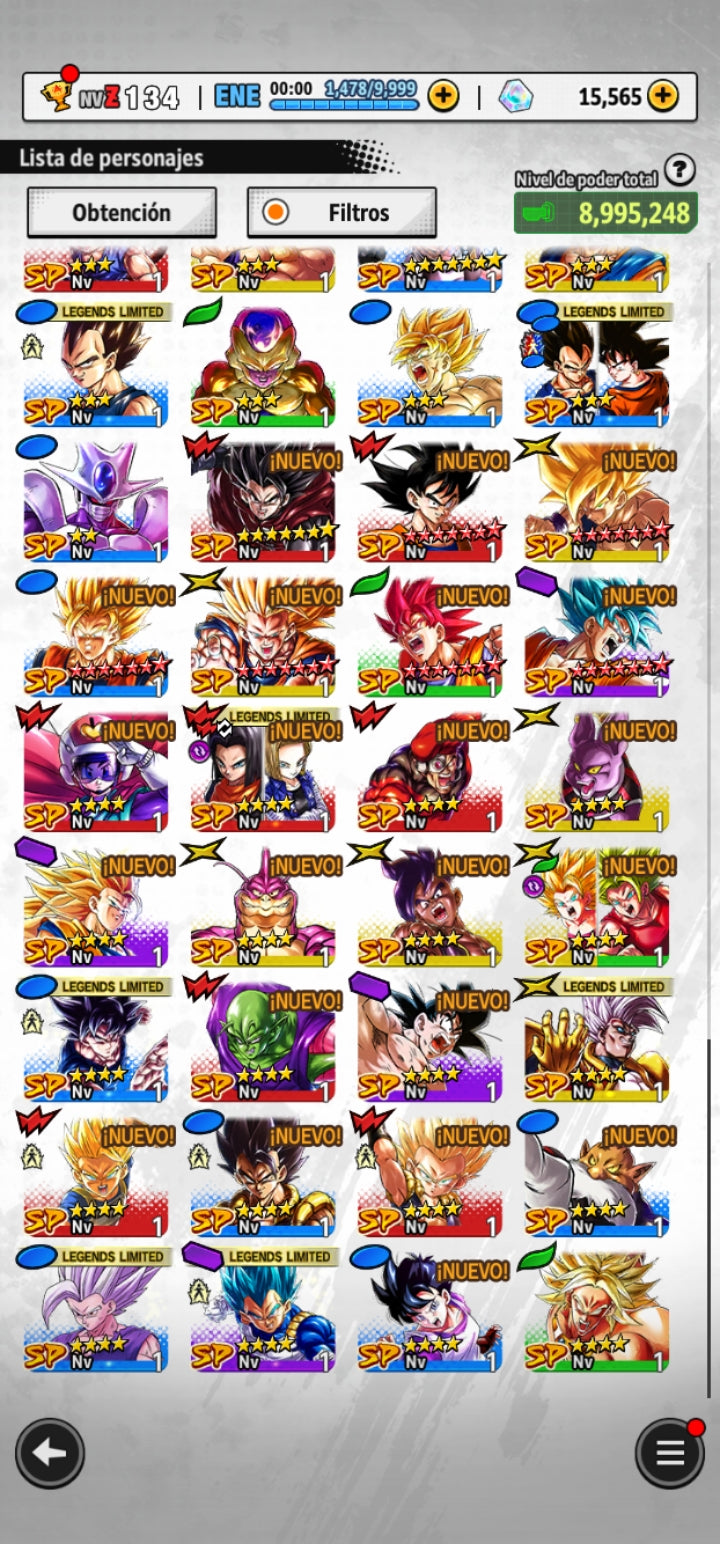Open the Obtención sorting button
This screenshot has width=720, height=1544.
pyautogui.click(x=121, y=212)
